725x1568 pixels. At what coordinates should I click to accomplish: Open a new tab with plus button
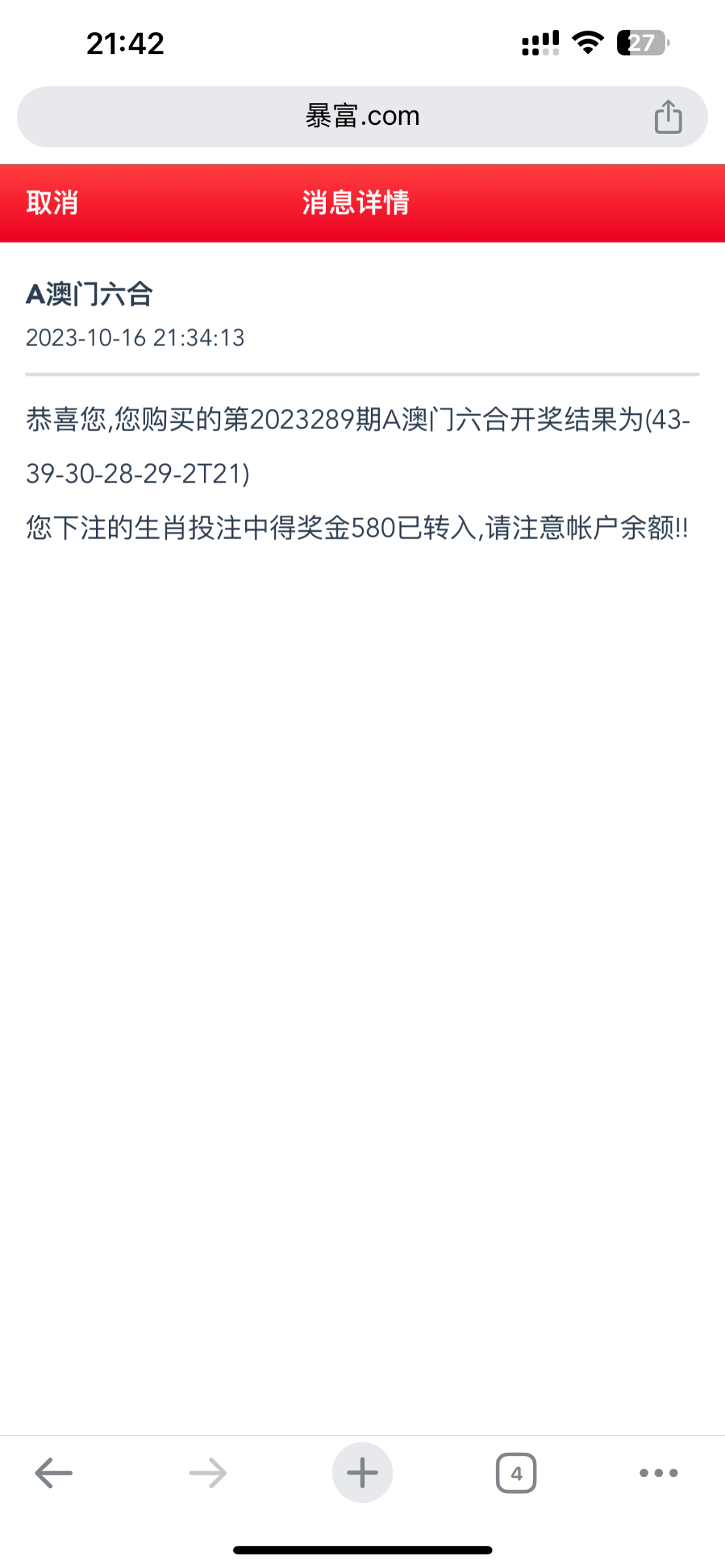[362, 1473]
